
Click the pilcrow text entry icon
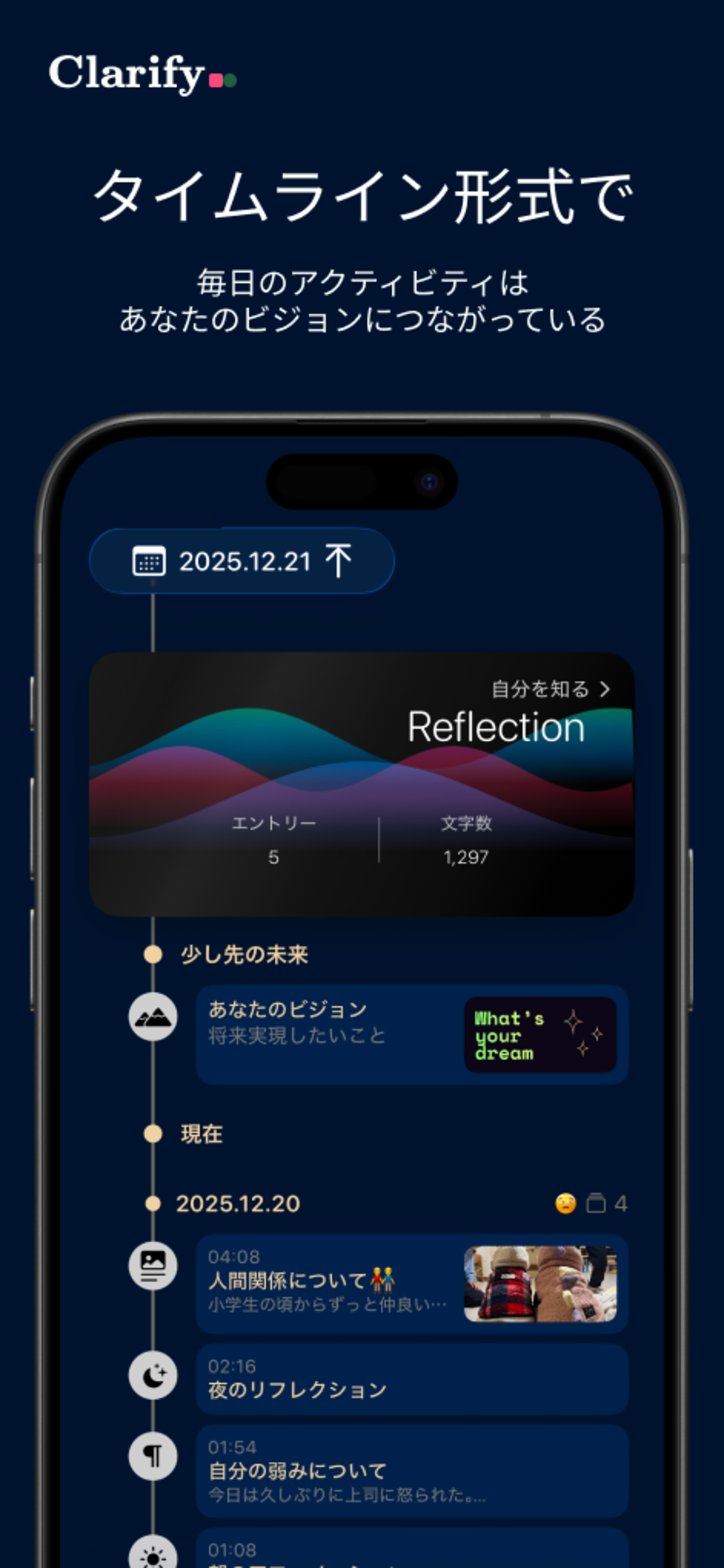[153, 1457]
